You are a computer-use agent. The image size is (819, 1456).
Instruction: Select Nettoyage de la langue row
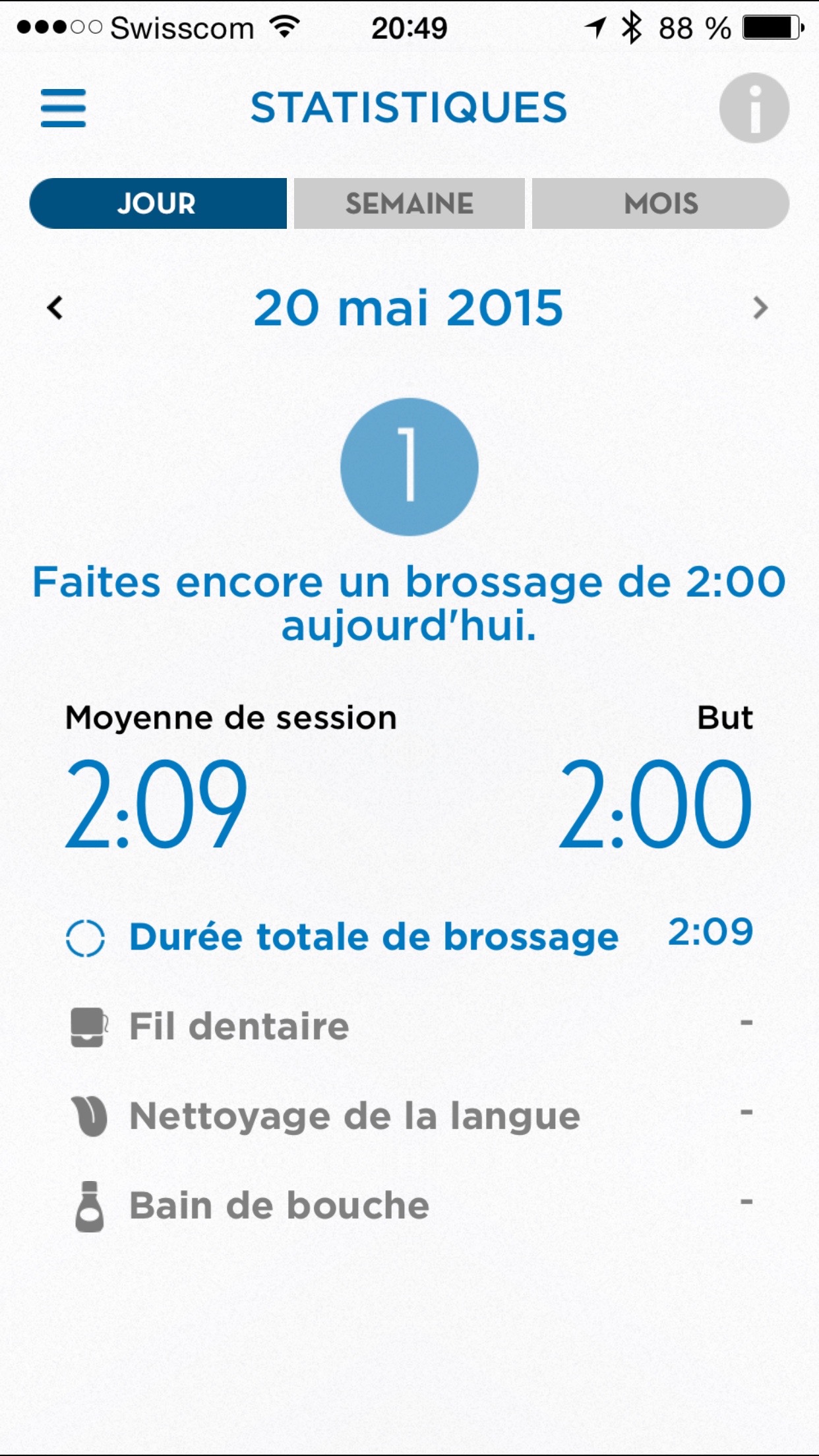[x=409, y=1116]
